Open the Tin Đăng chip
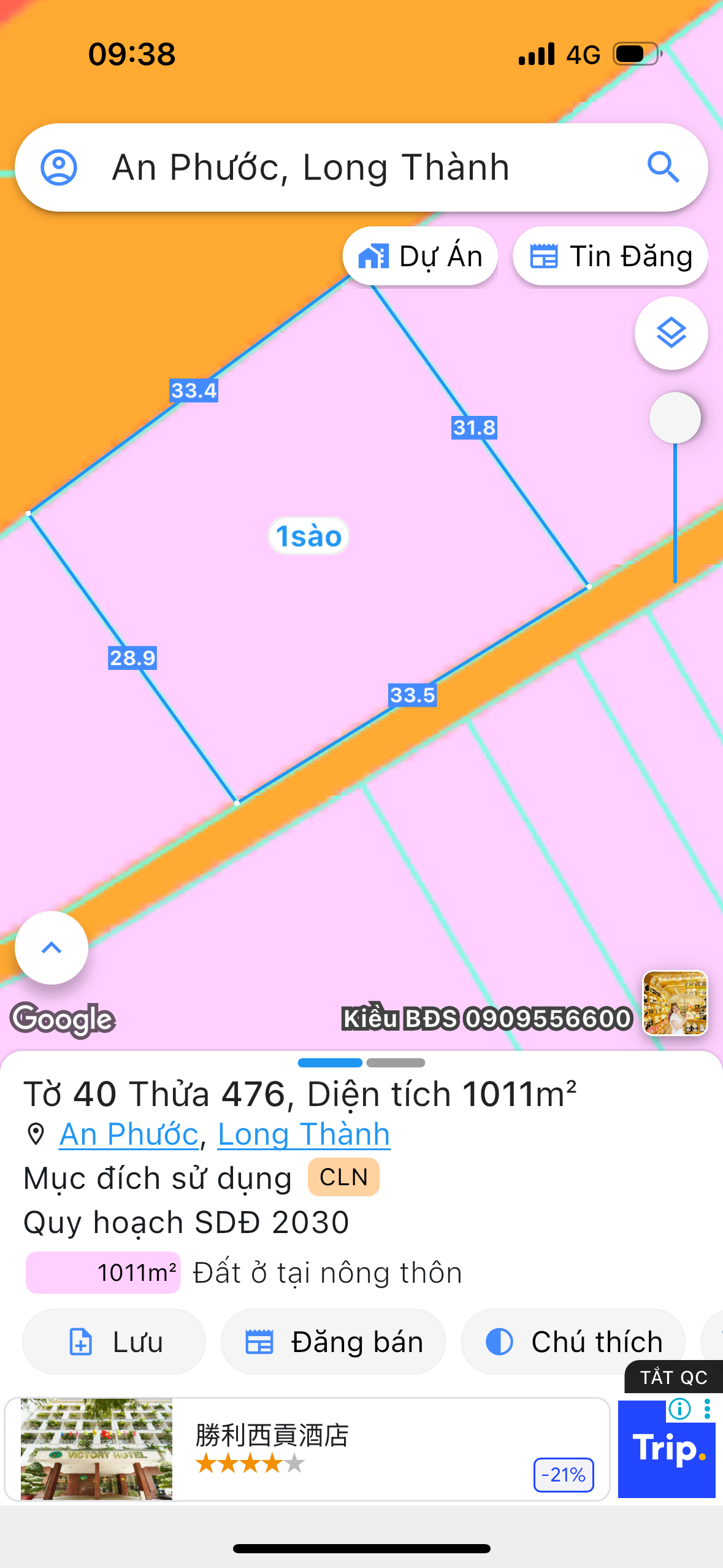The width and height of the screenshot is (723, 1568). pos(610,256)
